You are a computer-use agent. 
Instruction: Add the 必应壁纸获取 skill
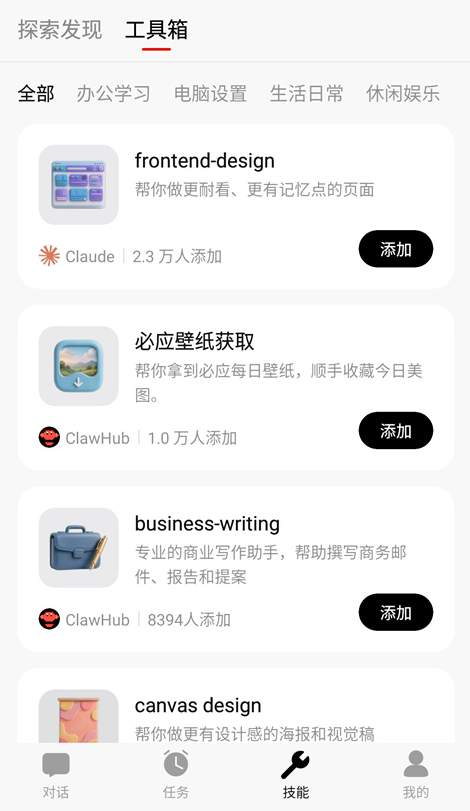(396, 431)
